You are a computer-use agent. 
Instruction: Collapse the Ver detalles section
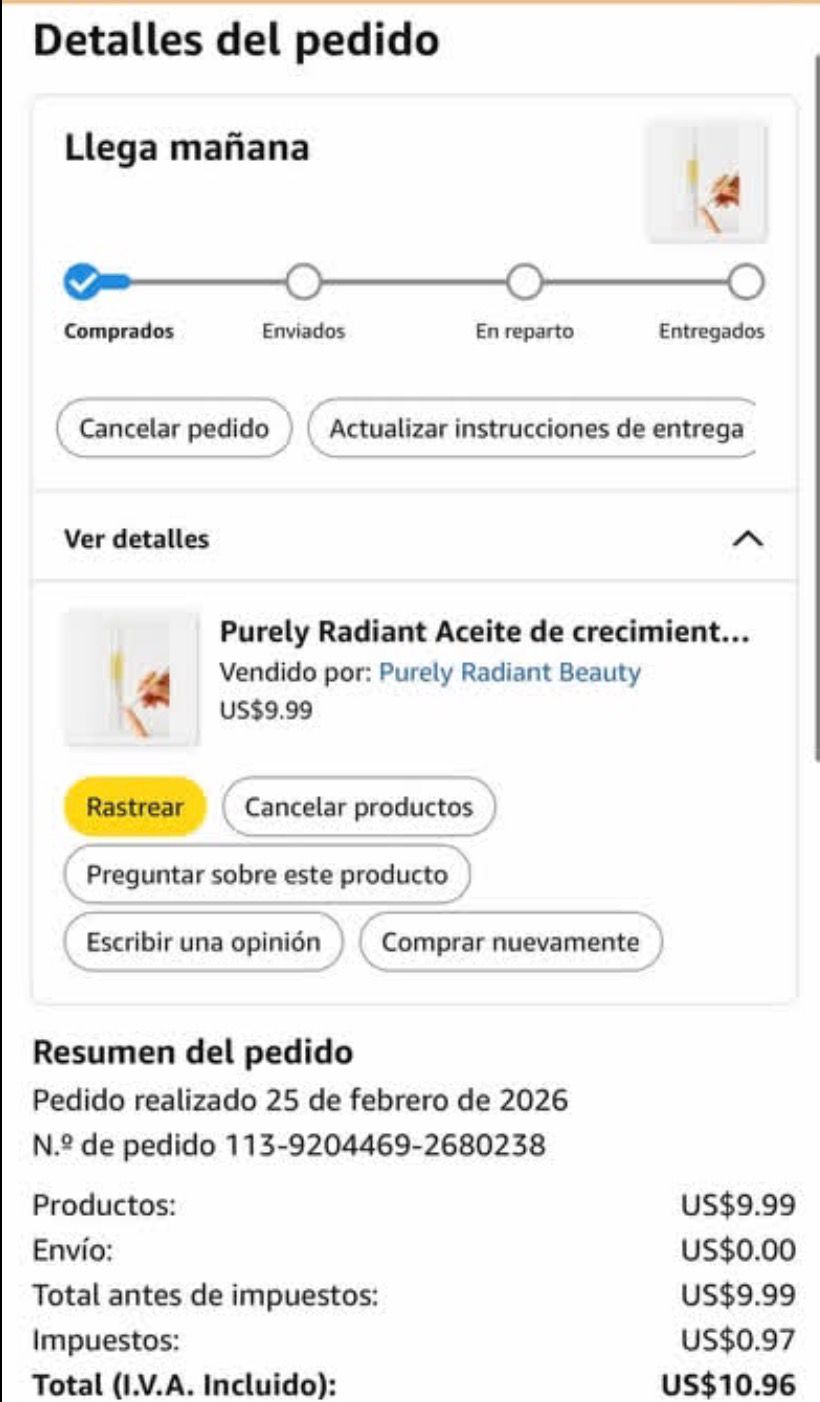pyautogui.click(x=748, y=539)
